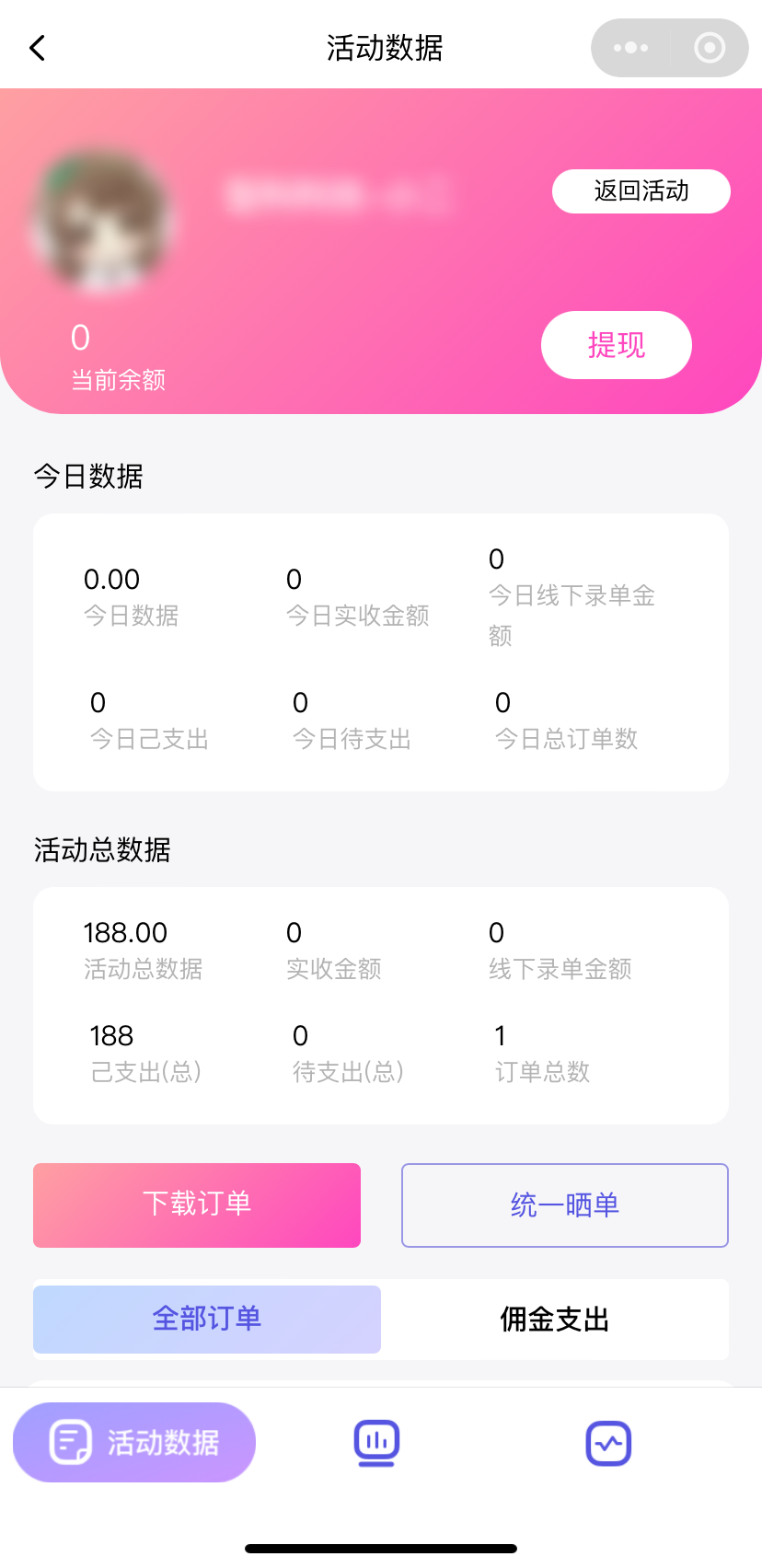Viewport: 762px width, 1568px height.
Task: Download orders via 下载订单
Action: [x=197, y=1205]
